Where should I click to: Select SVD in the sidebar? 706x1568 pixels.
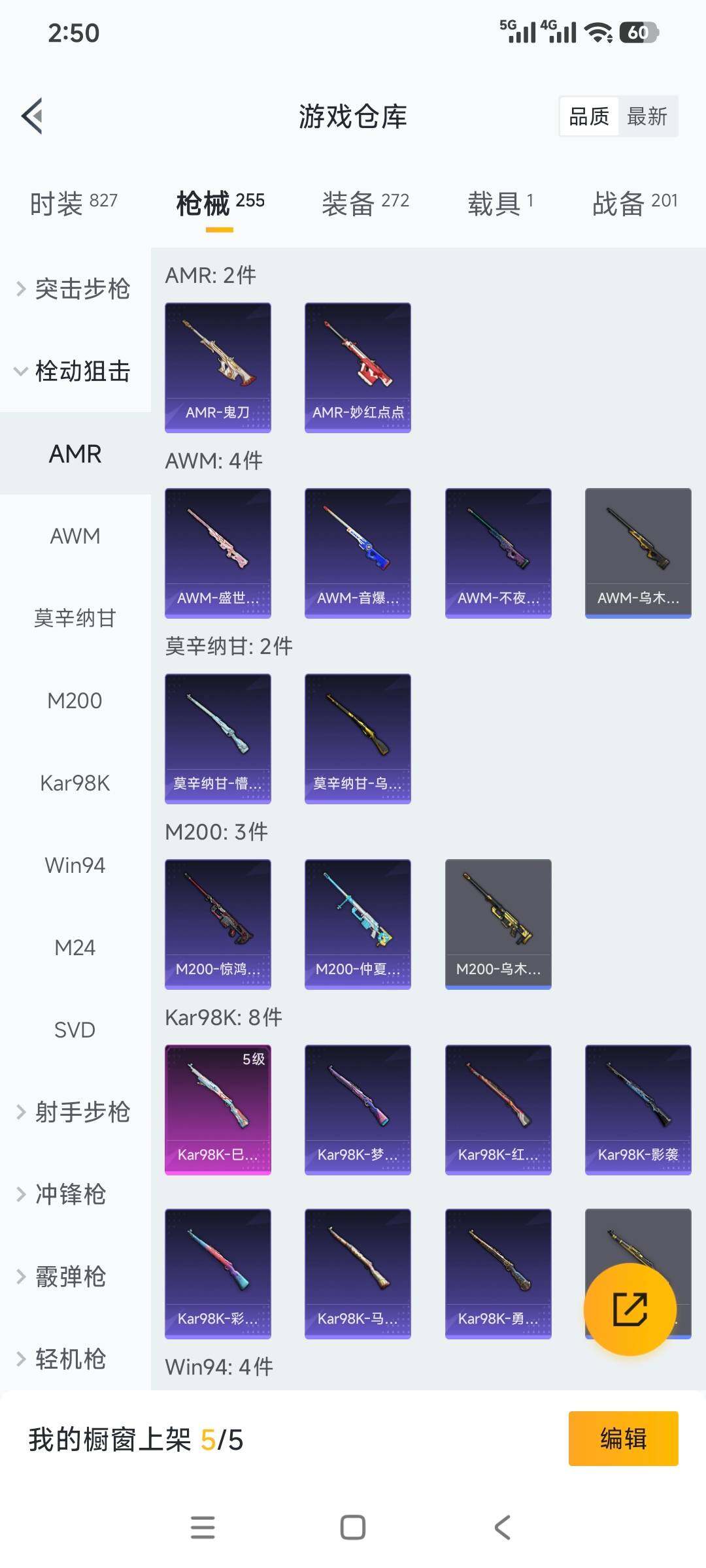click(x=75, y=1029)
